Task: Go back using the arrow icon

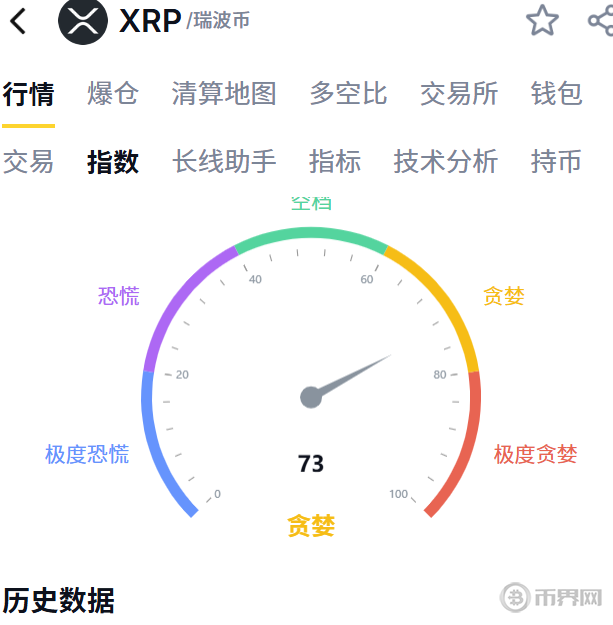Action: pos(18,21)
